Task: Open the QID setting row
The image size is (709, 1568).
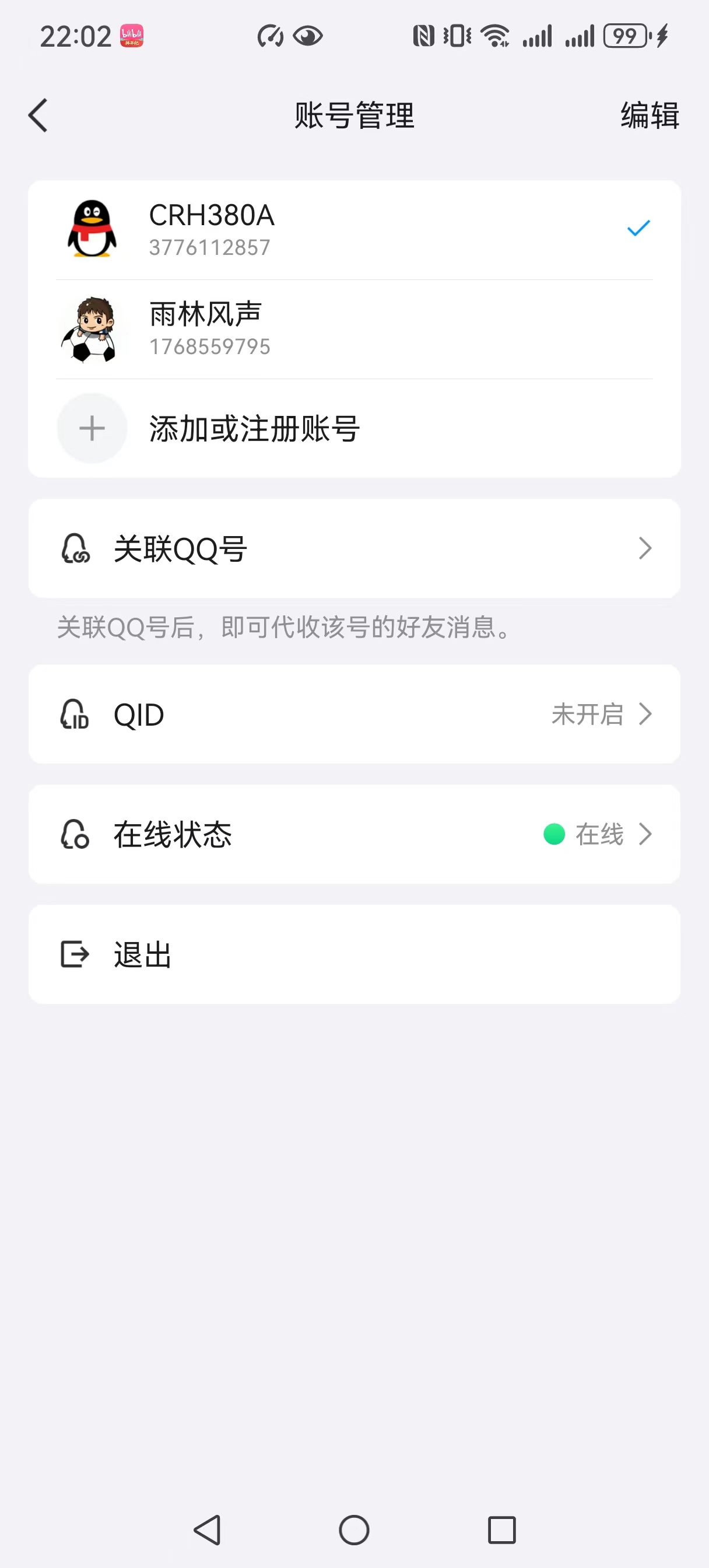Action: (x=354, y=714)
